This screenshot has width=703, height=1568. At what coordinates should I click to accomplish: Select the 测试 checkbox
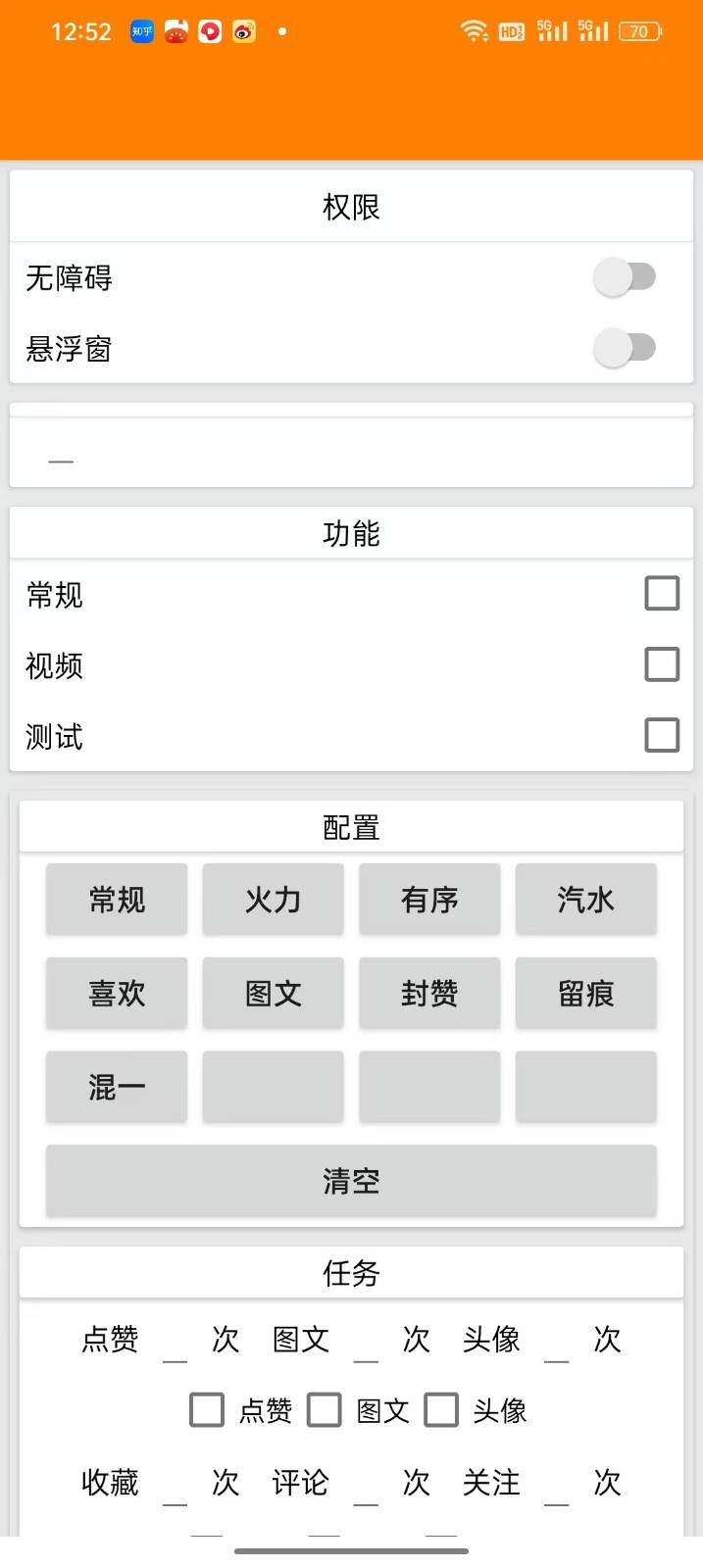662,735
